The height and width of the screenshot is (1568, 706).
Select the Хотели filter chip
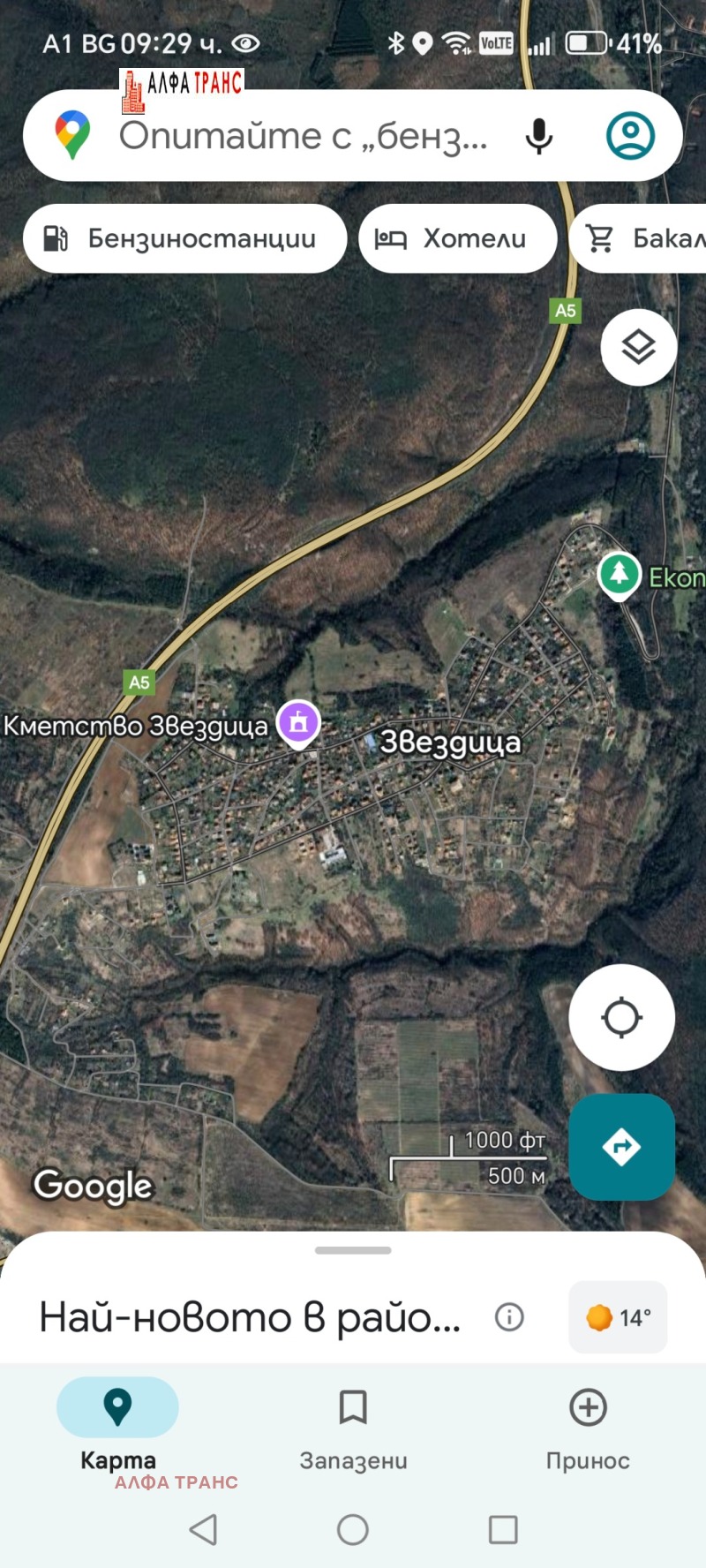[x=457, y=238]
